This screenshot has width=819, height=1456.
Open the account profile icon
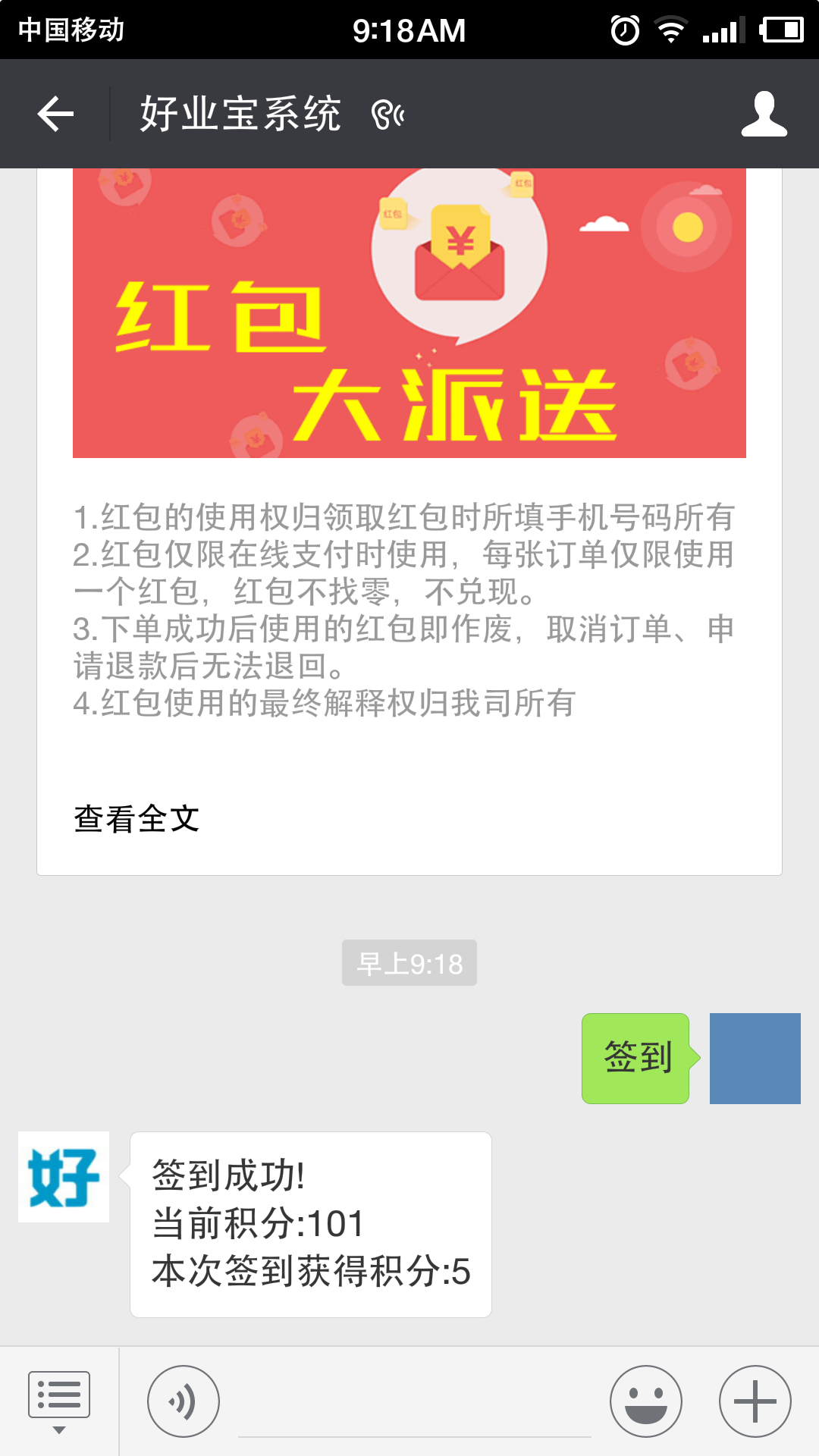tap(764, 115)
